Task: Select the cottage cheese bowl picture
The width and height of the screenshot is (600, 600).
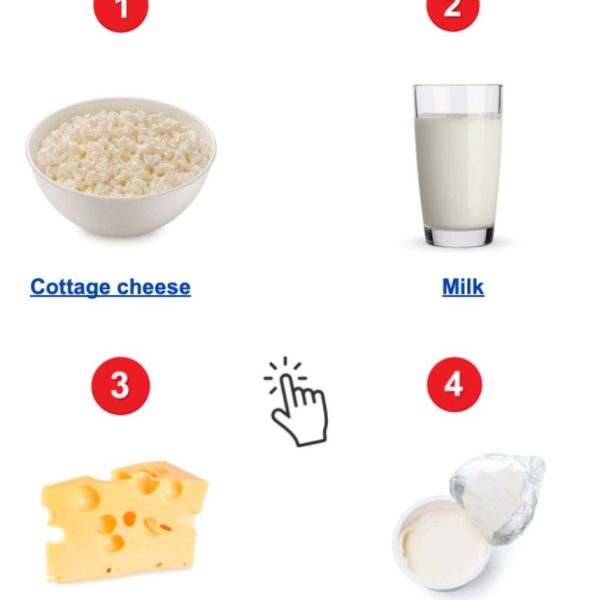Action: click(x=121, y=165)
